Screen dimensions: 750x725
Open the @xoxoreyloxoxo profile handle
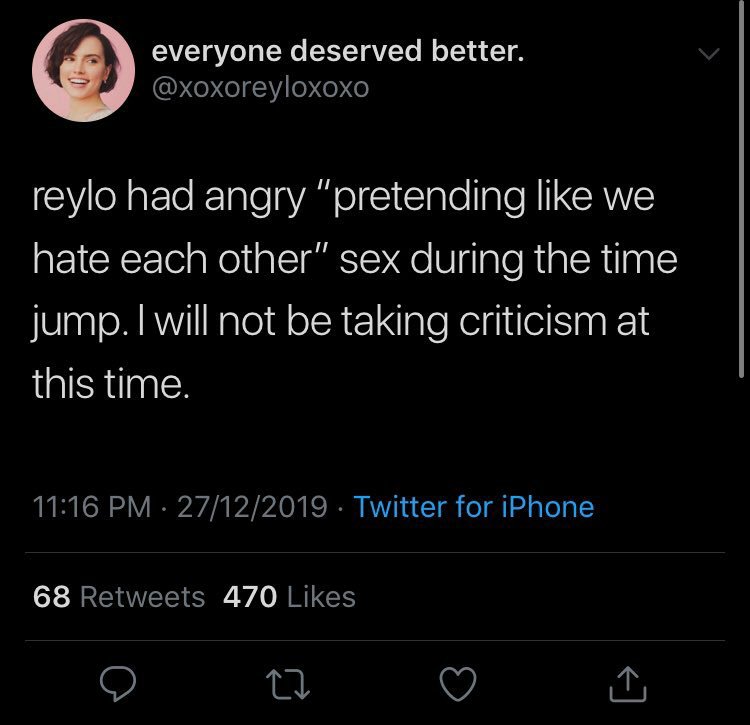260,88
